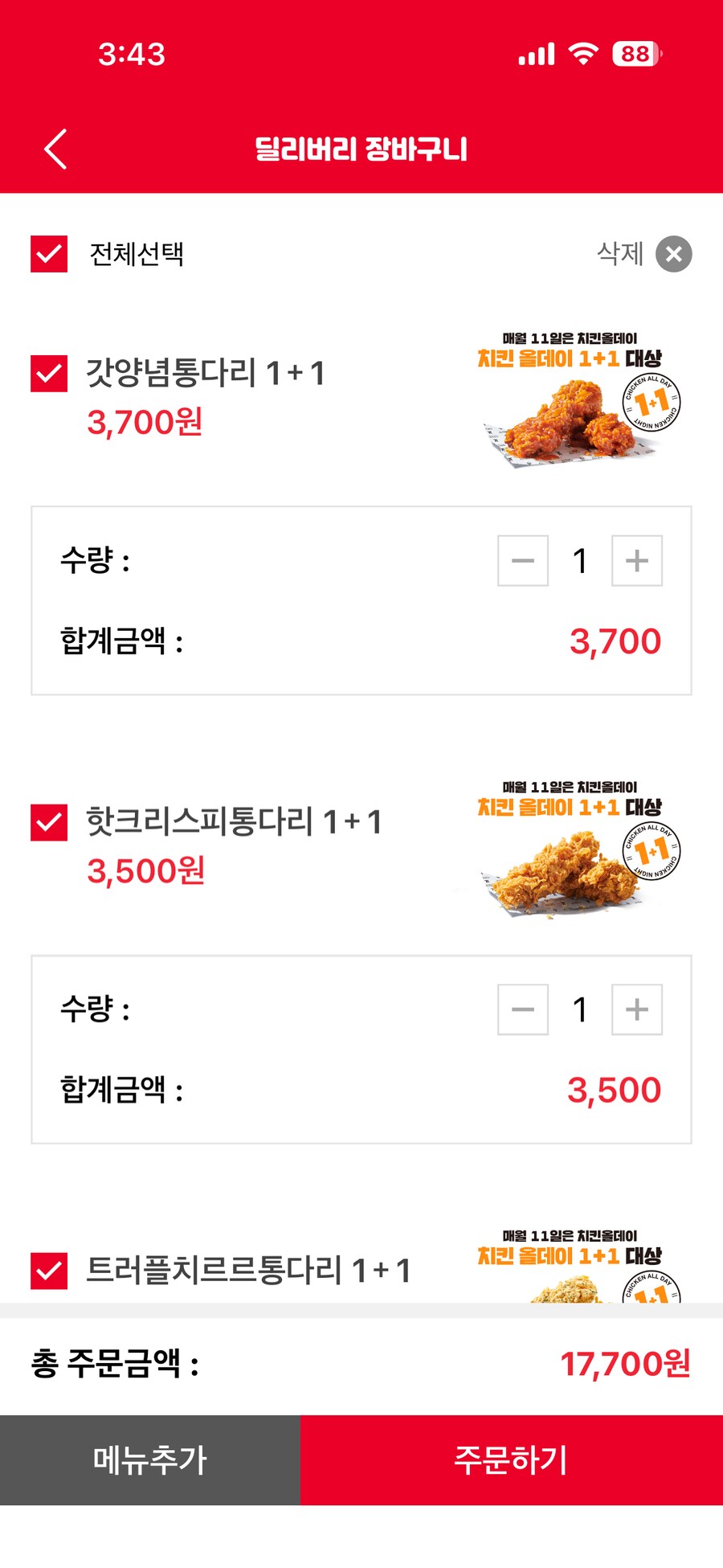723x1568 pixels.
Task: Toggle the 전체선택 checkbox
Action: (x=49, y=254)
